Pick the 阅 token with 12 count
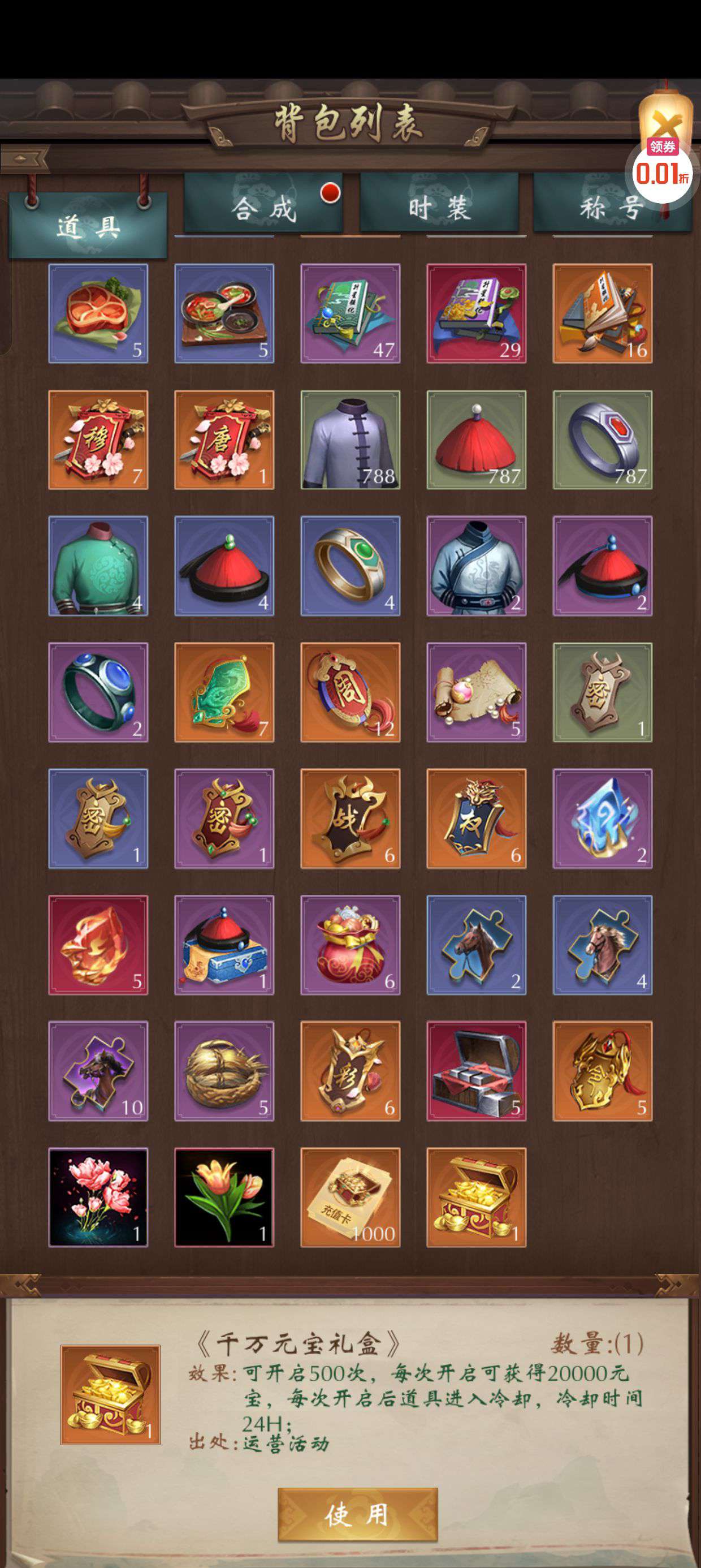The width and height of the screenshot is (701, 1568). [x=350, y=692]
